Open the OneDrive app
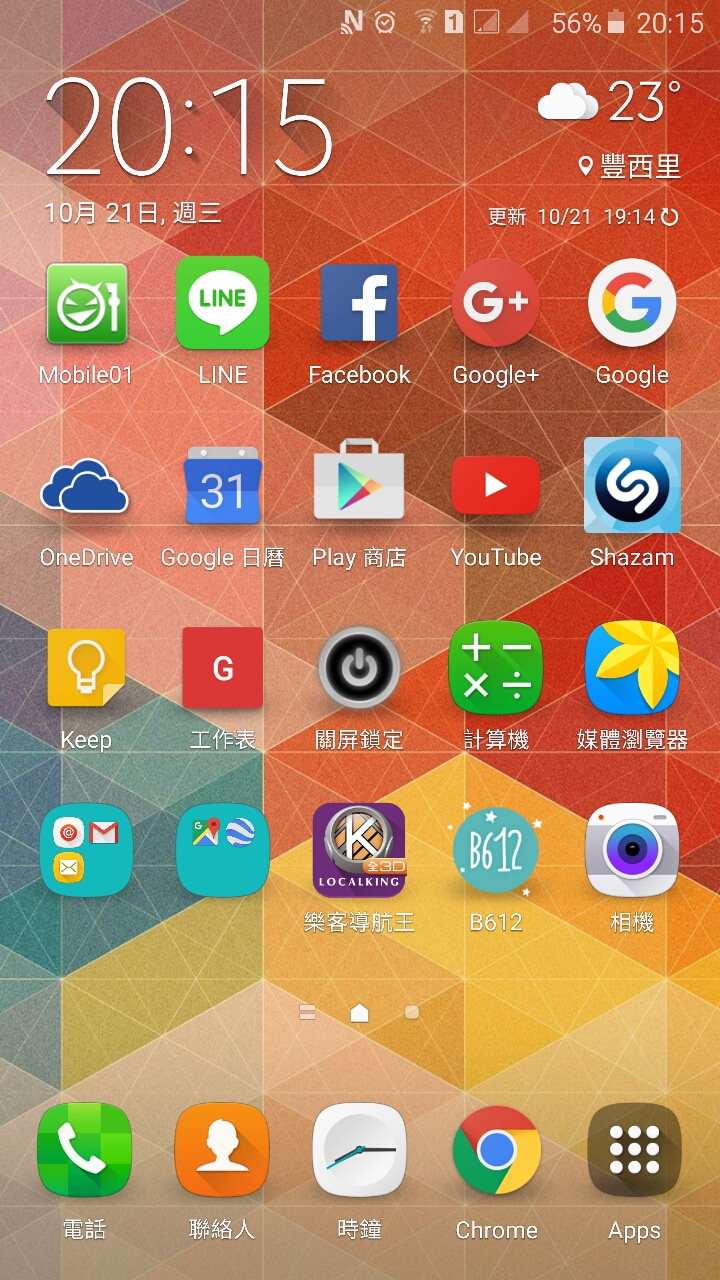The height and width of the screenshot is (1280, 720). (86, 486)
